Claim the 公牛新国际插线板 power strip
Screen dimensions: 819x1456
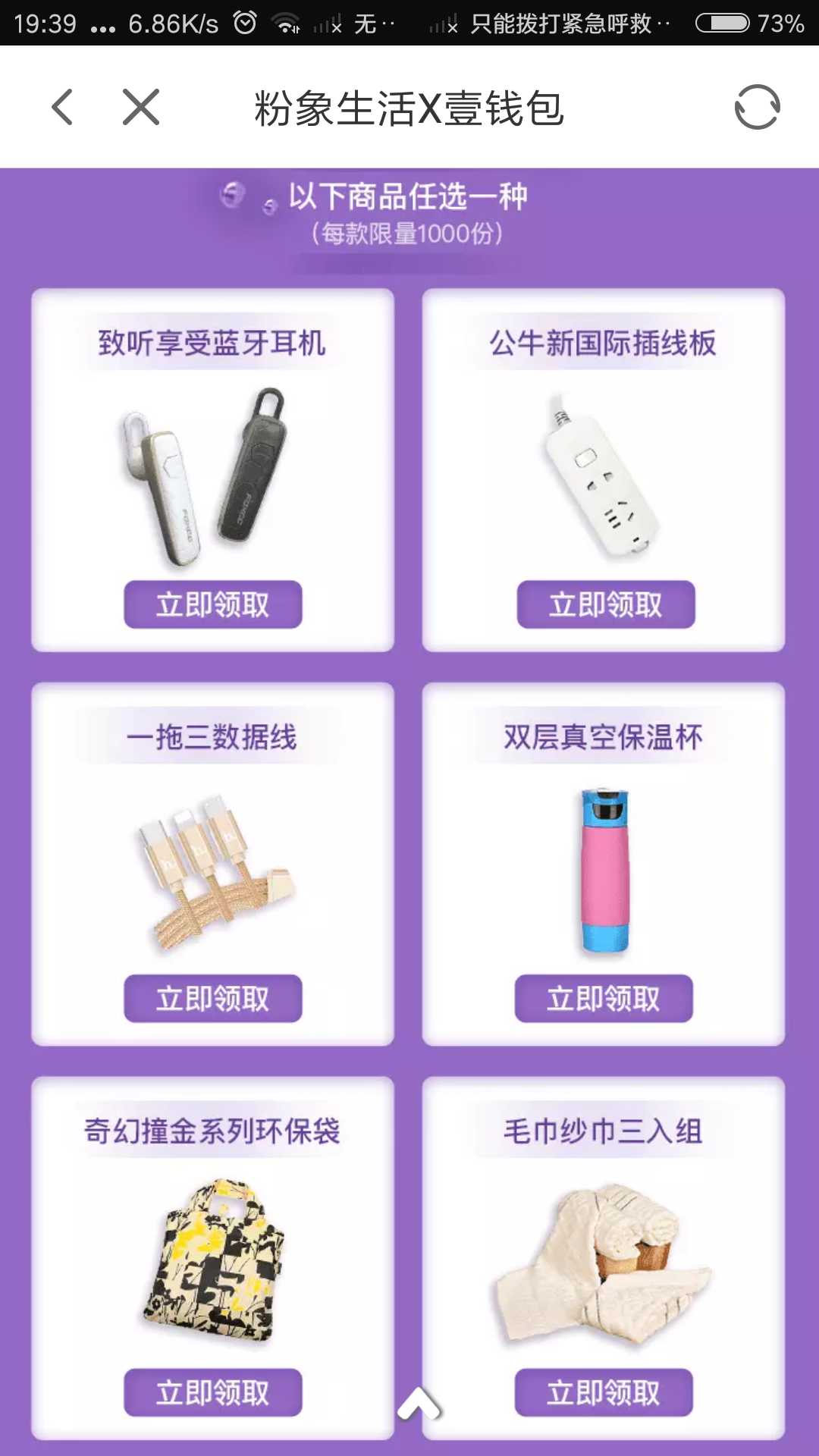click(605, 604)
